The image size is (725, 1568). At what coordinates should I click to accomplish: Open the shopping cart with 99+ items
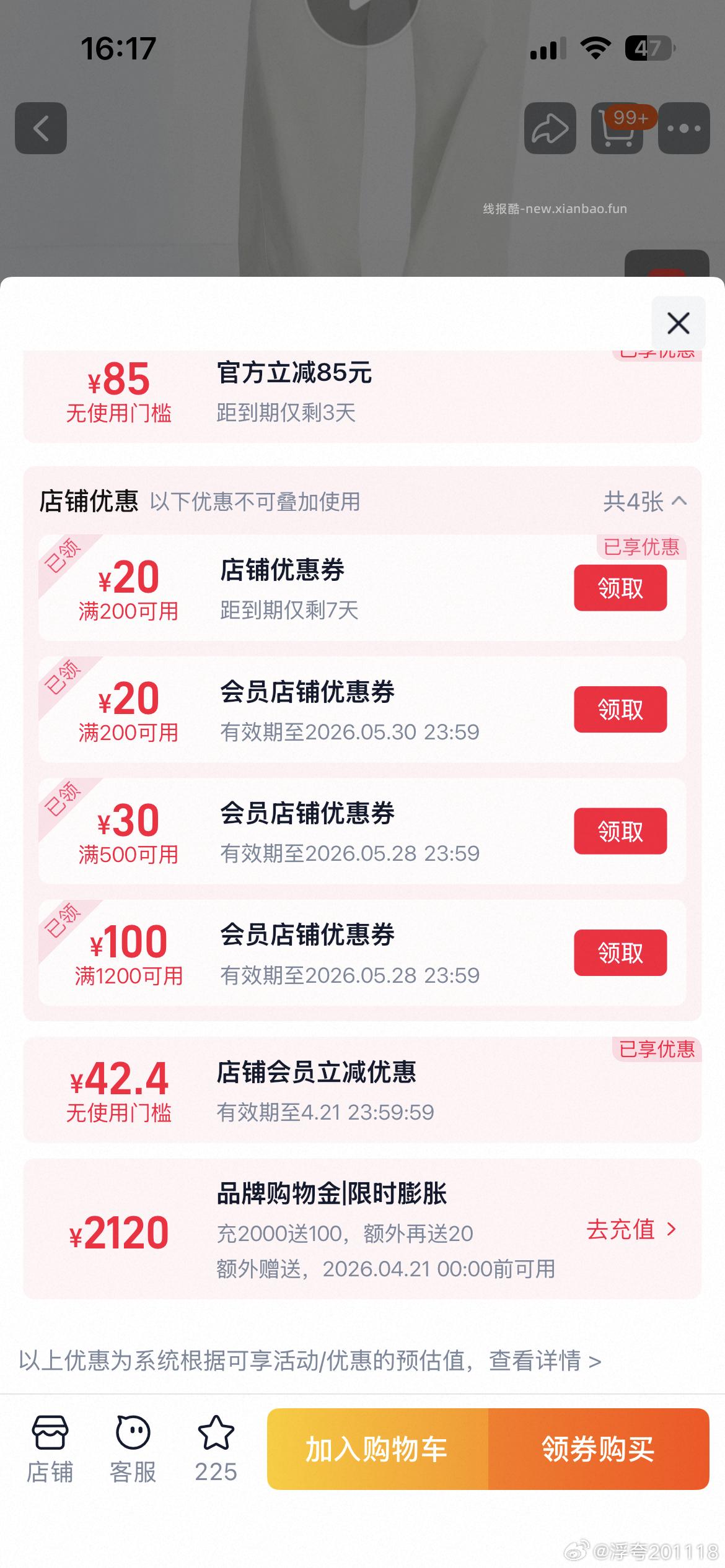pyautogui.click(x=616, y=128)
